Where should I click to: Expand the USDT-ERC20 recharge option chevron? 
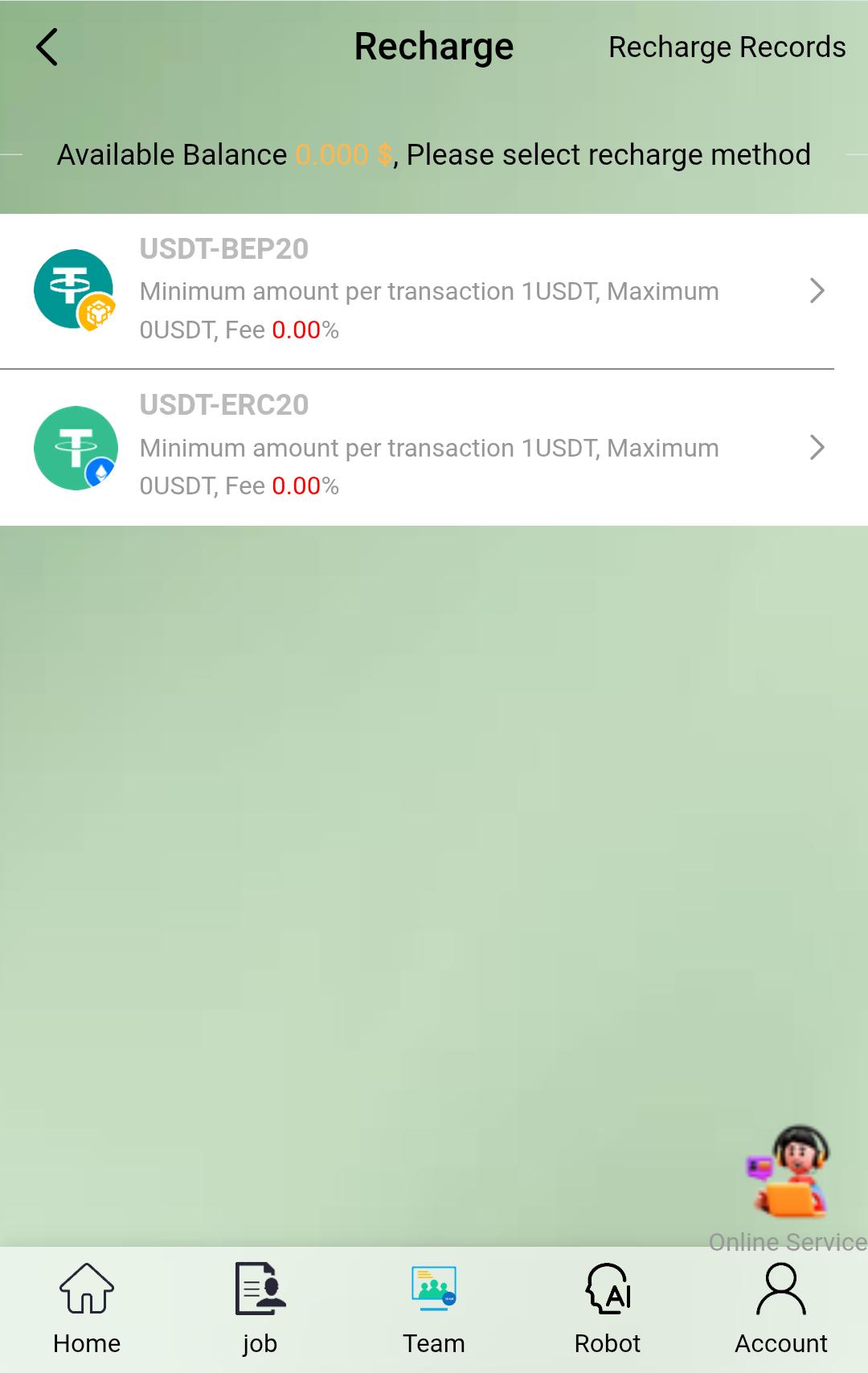click(817, 448)
